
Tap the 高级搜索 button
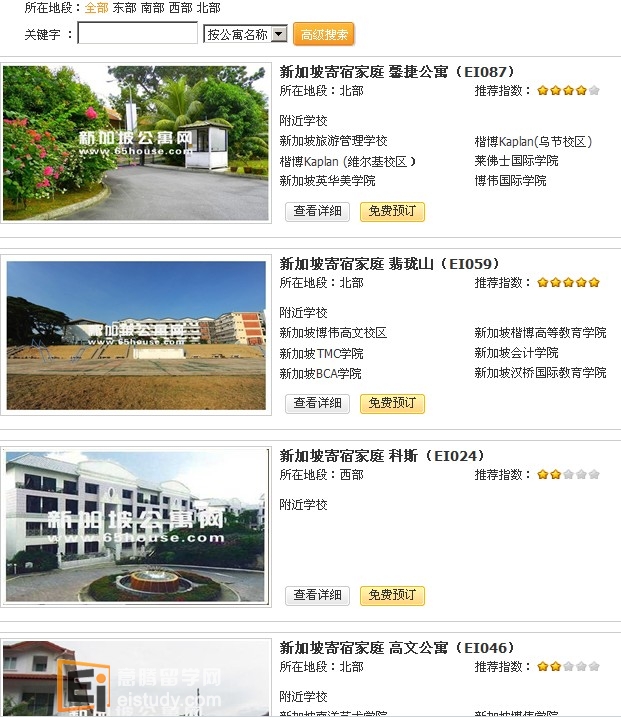pyautogui.click(x=324, y=34)
